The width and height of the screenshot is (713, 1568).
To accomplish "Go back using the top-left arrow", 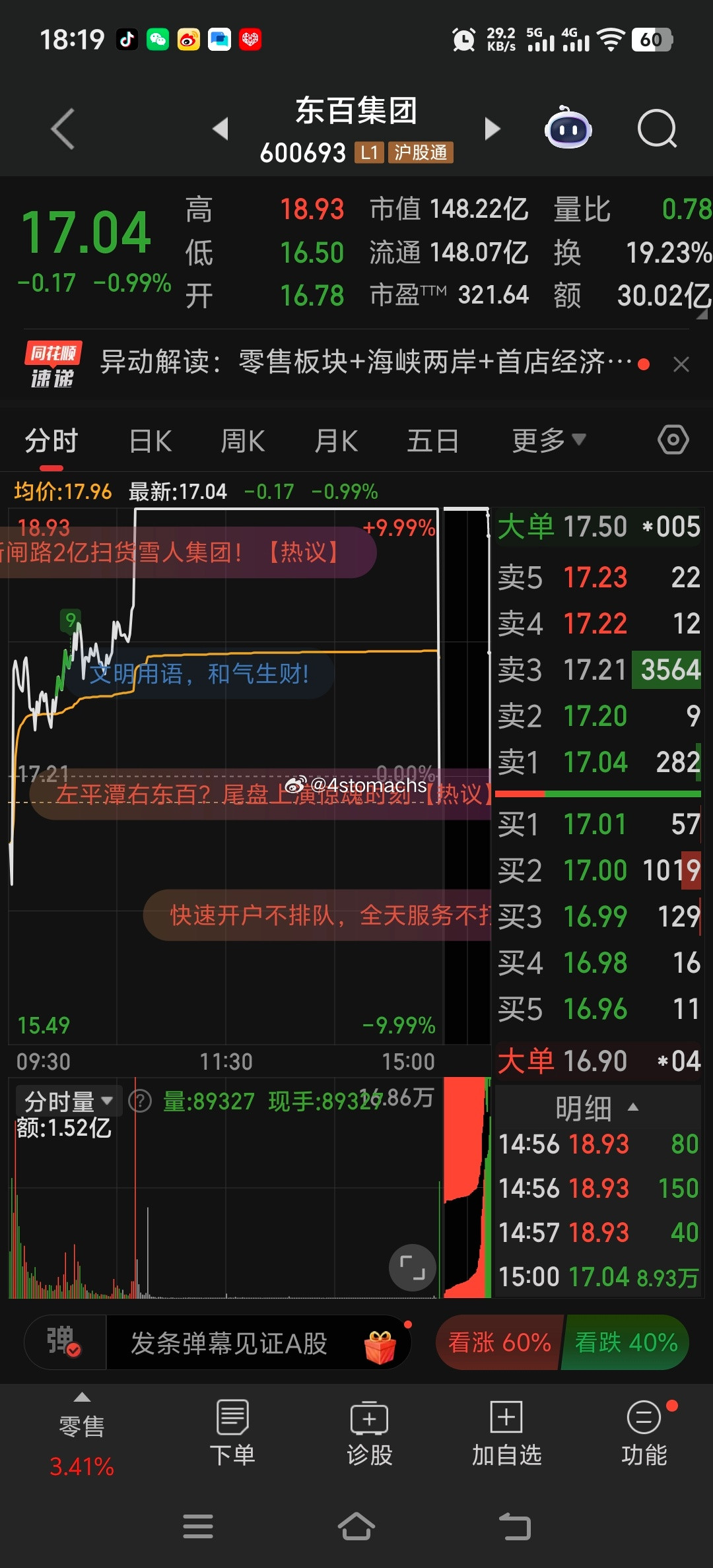I will coord(63,129).
